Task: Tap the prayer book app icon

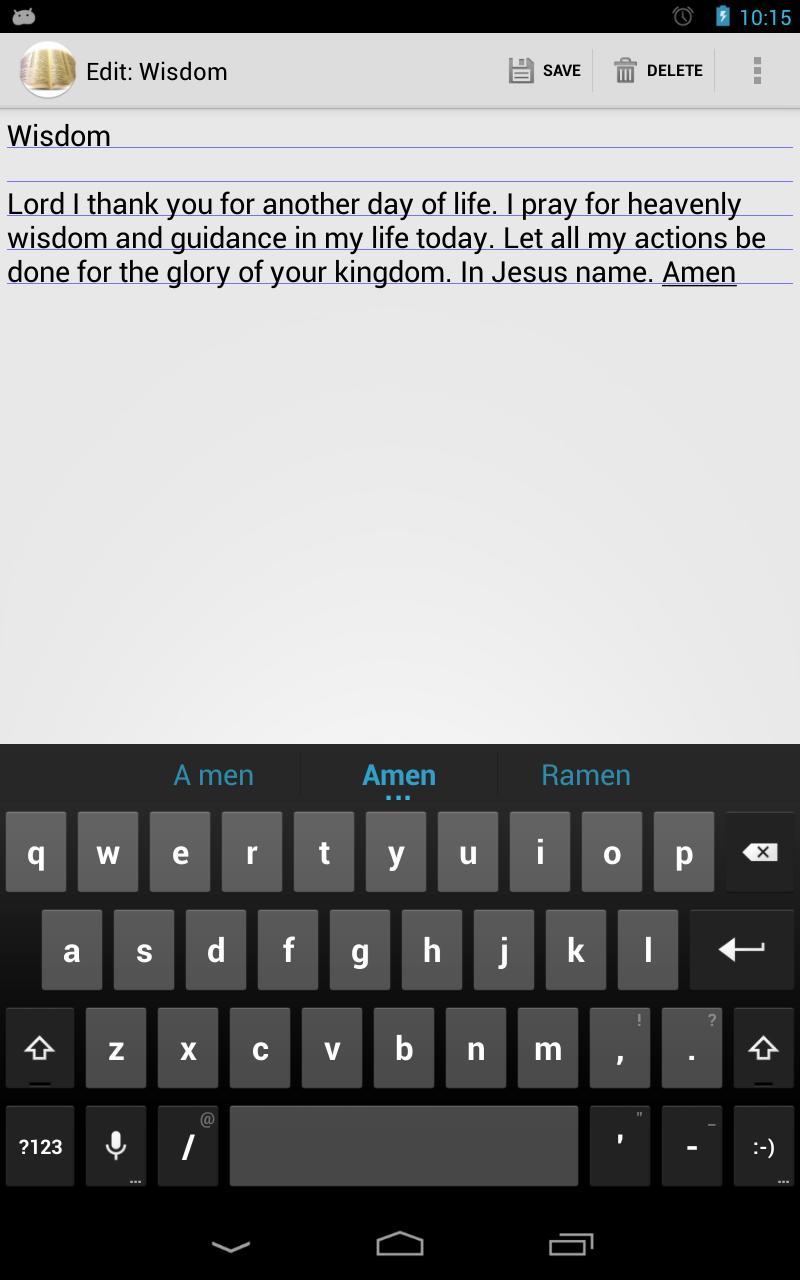Action: [x=47, y=70]
